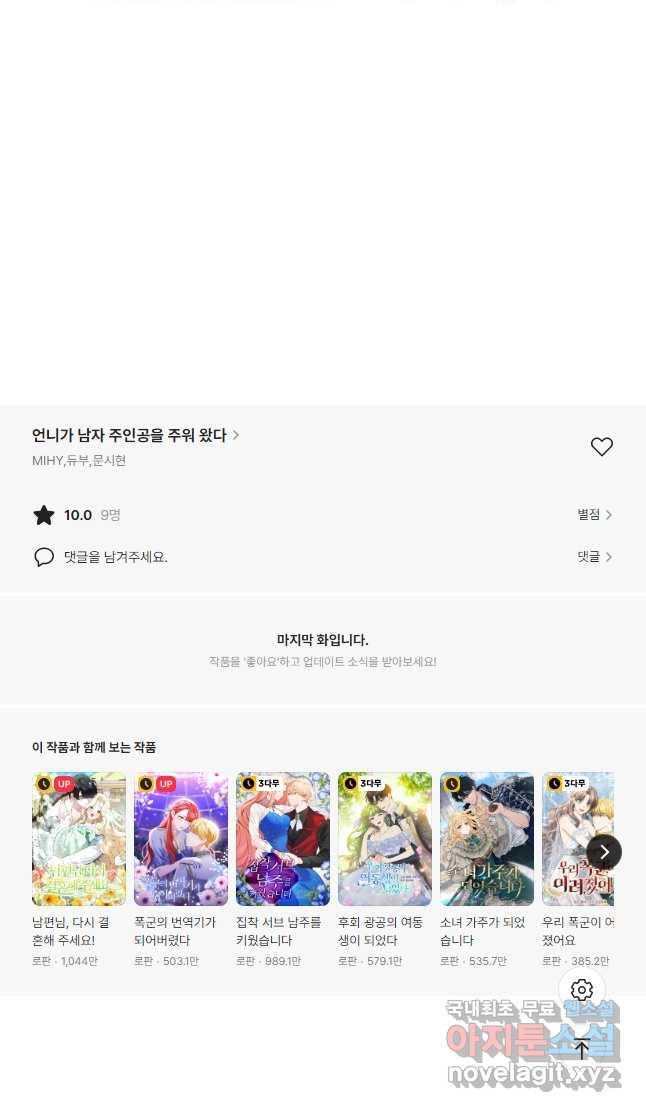Open 남편님, 다시 결혼해 주세요! webtoon
Image resolution: width=646 pixels, height=1112 pixels.
point(79,839)
